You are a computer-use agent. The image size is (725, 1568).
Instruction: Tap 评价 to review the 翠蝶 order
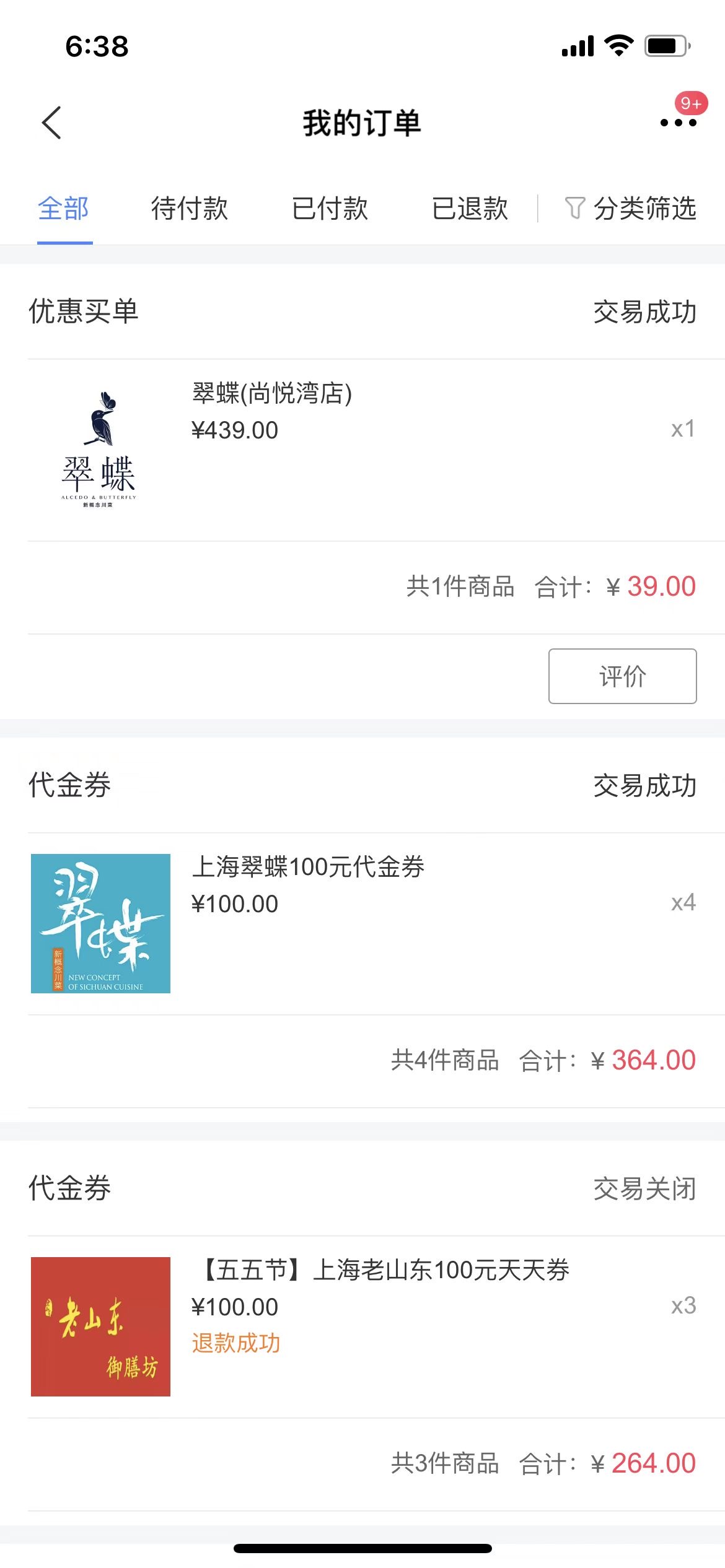tap(622, 676)
